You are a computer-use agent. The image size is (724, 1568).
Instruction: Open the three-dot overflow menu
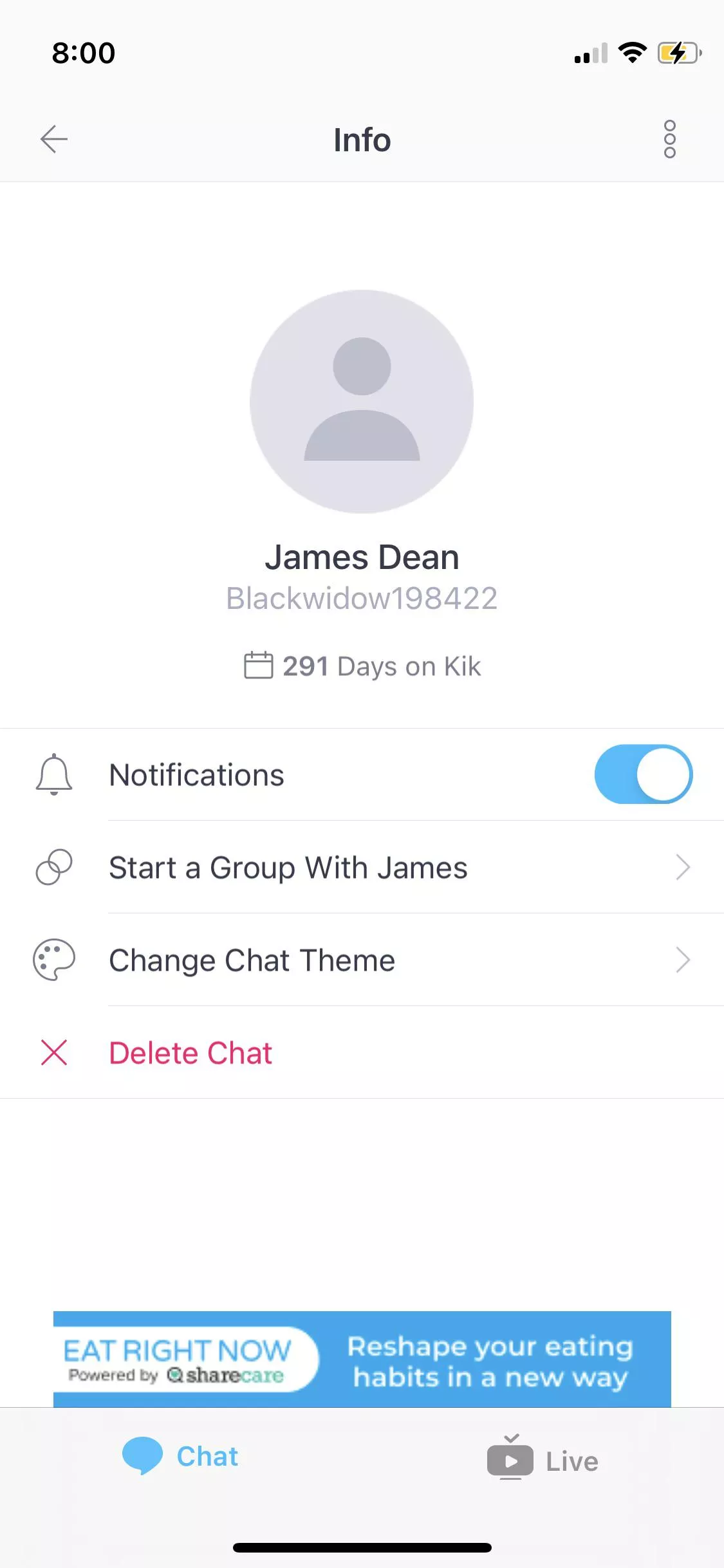(669, 139)
